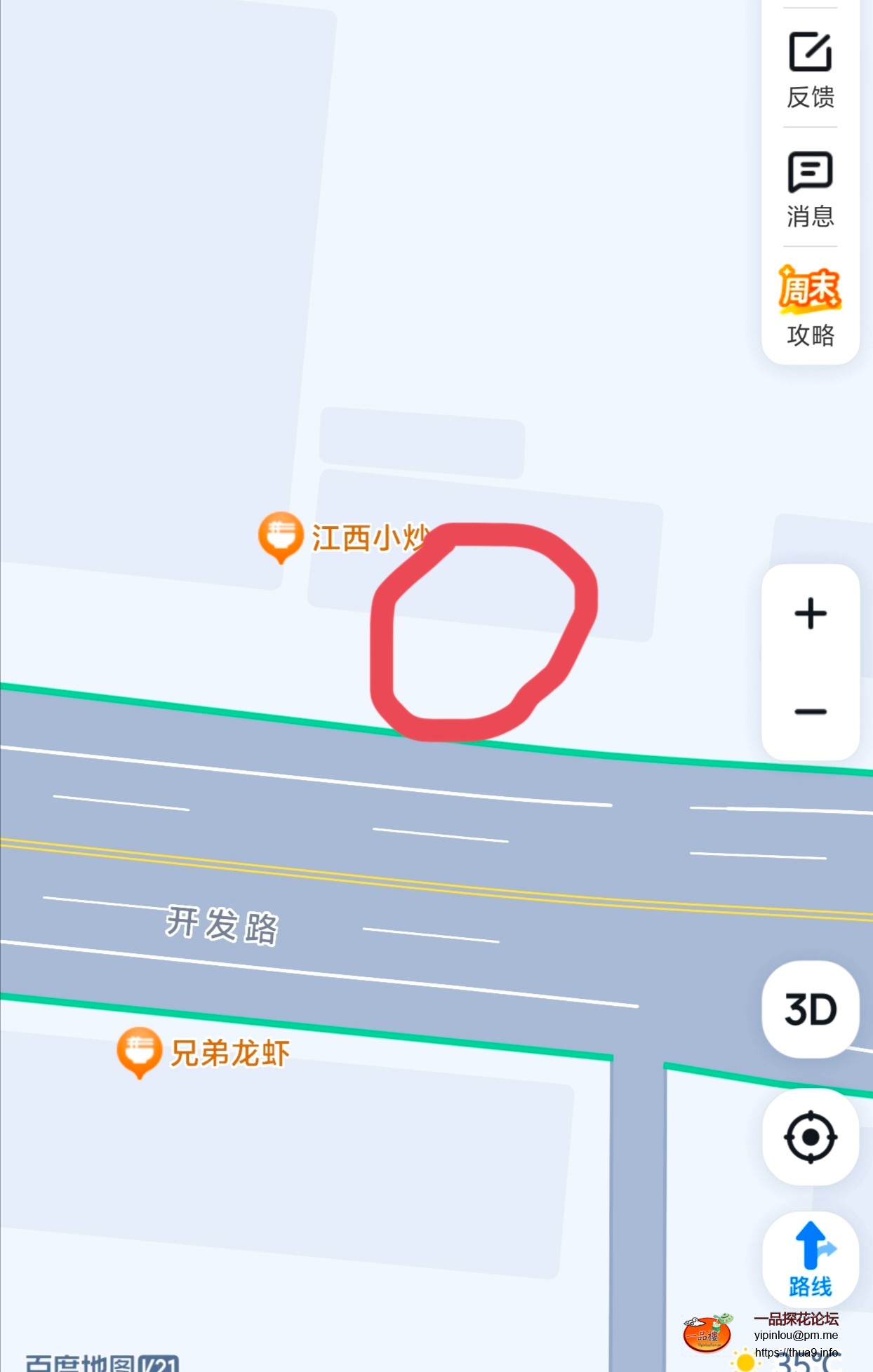Open the 周末攻略 weekend guide
The image size is (873, 1372).
pyautogui.click(x=811, y=306)
